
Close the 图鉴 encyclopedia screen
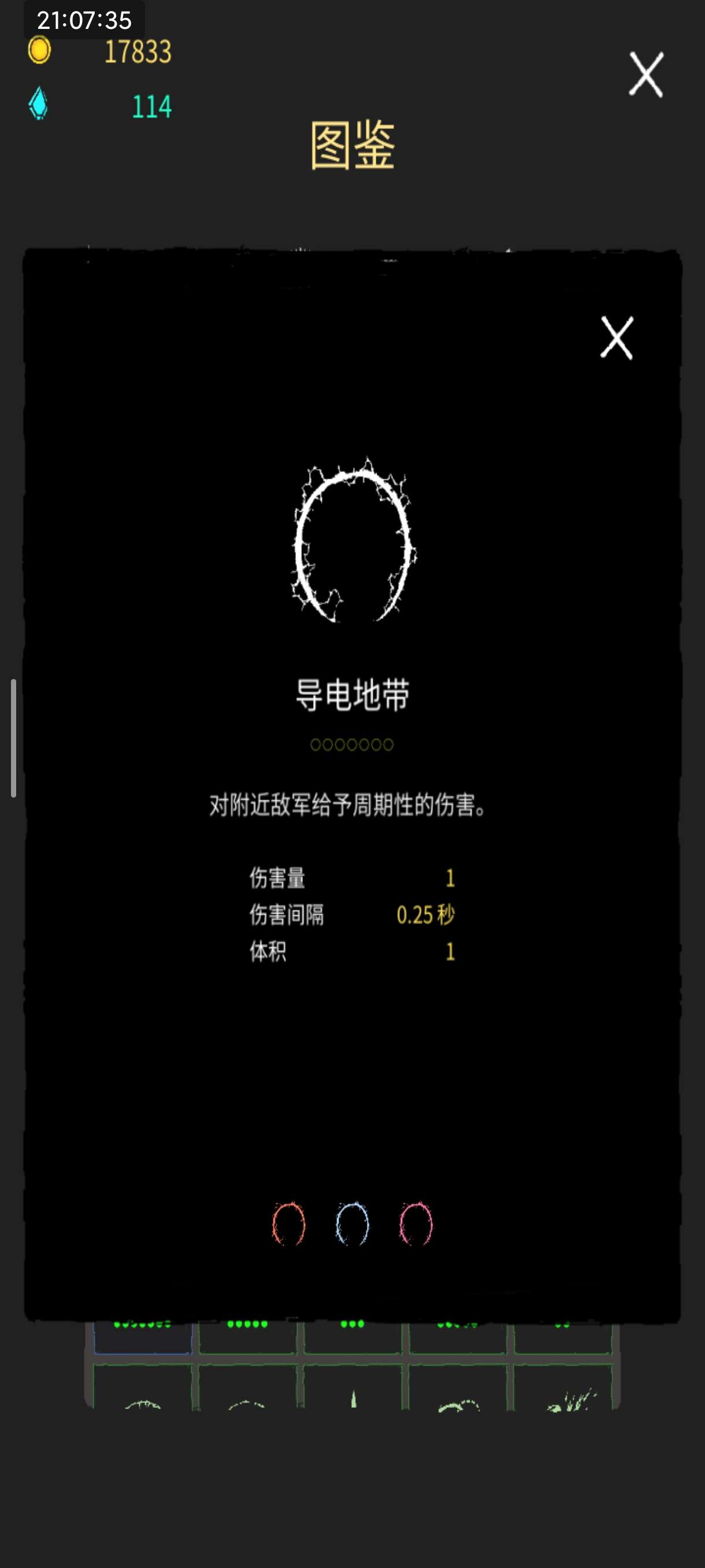click(645, 74)
